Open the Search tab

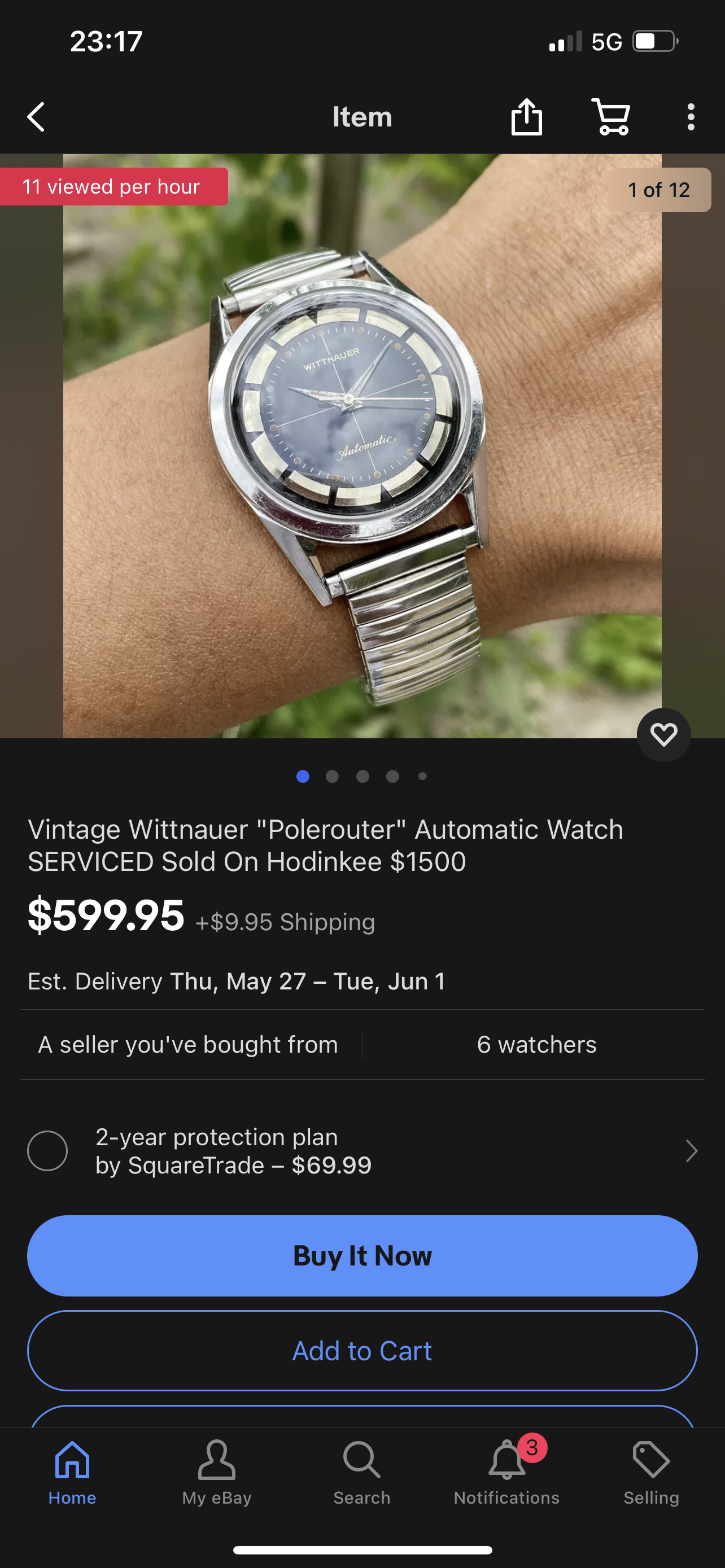point(361,1472)
